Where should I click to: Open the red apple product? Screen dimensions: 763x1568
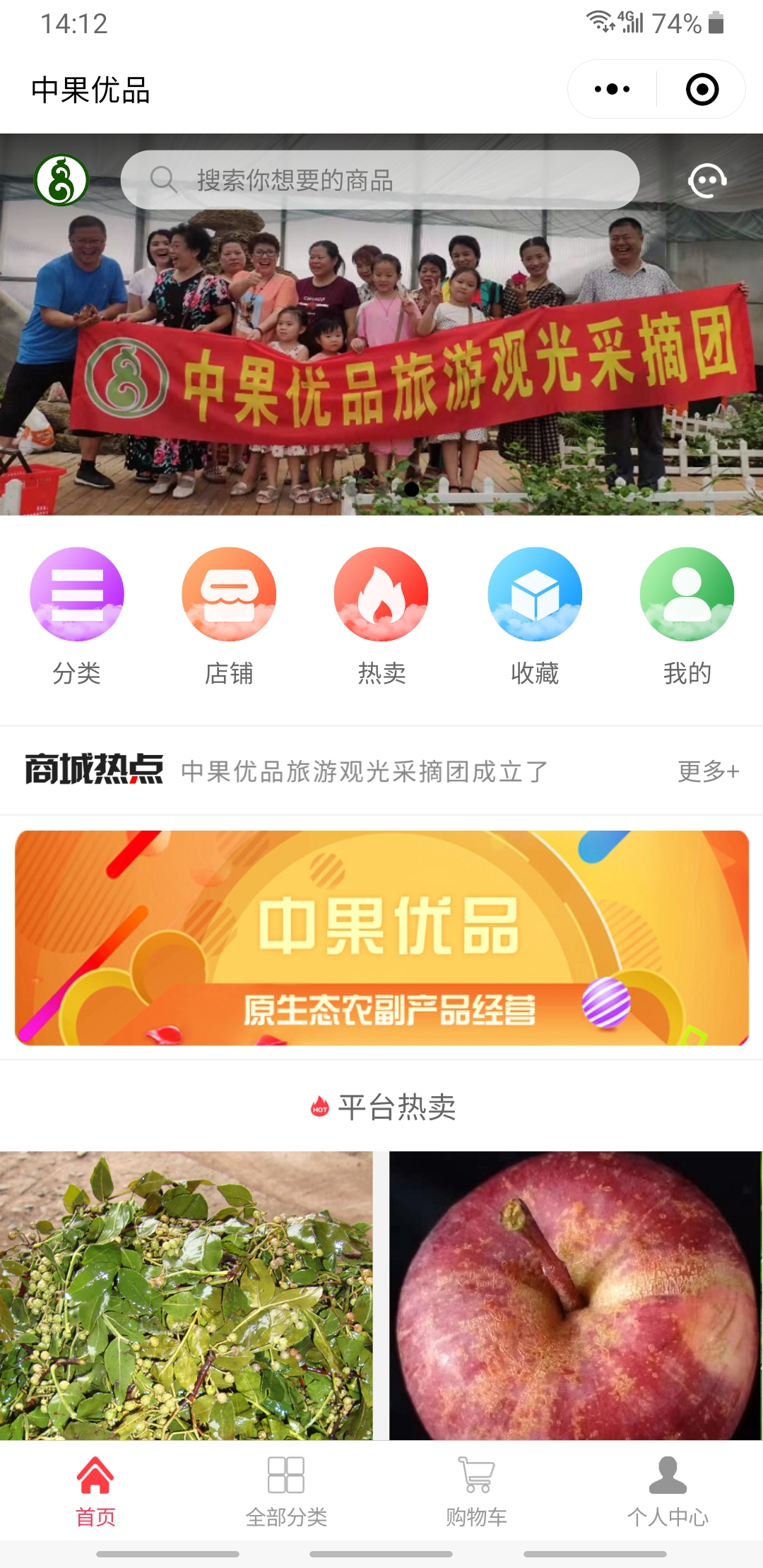click(x=575, y=1295)
